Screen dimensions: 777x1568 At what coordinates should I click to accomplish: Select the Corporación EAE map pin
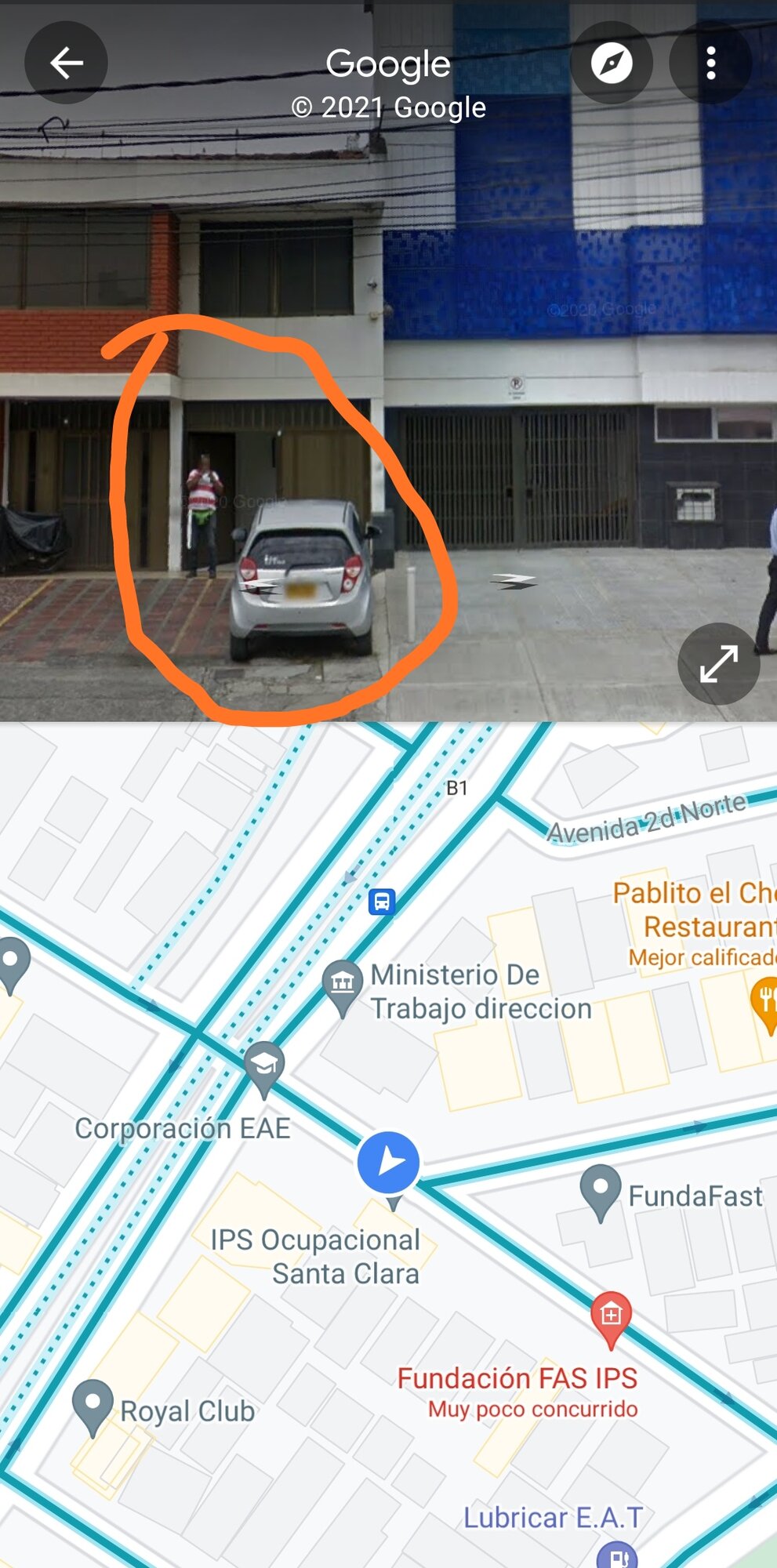[x=264, y=1065]
